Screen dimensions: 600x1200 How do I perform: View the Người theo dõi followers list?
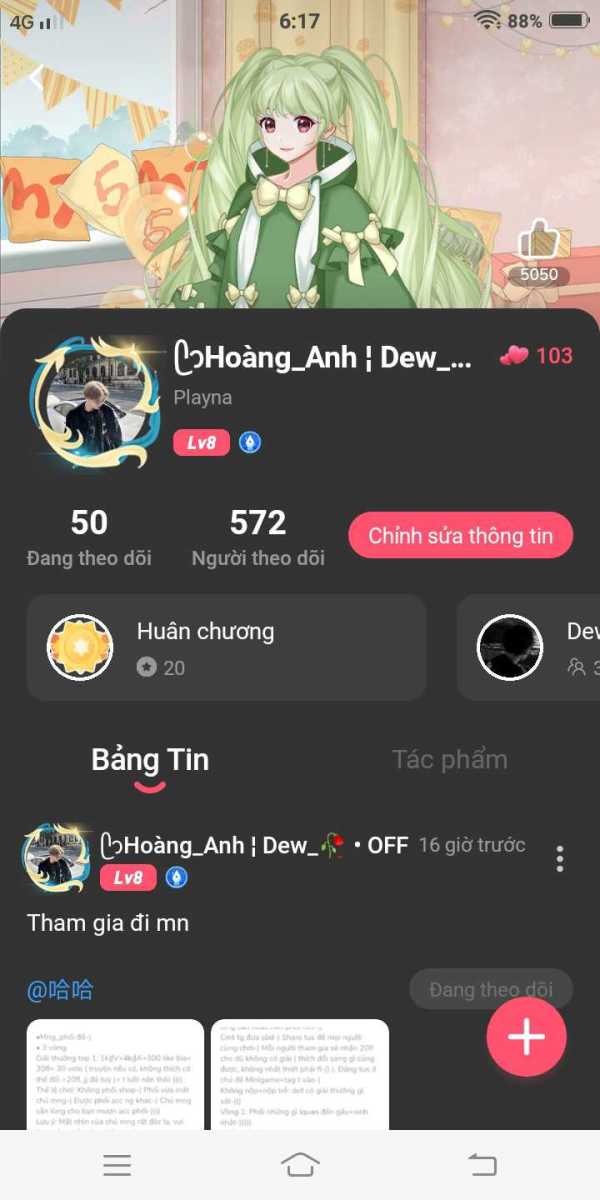258,538
